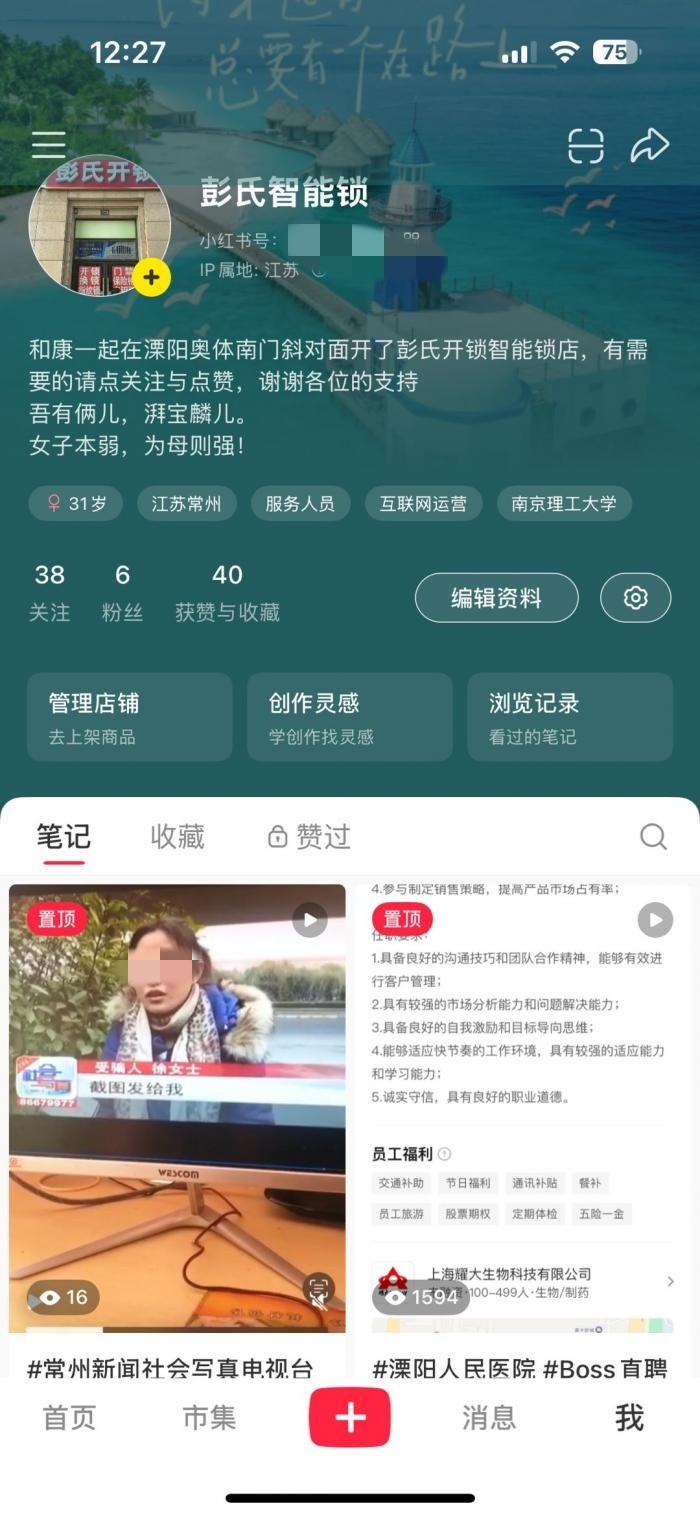700x1517 pixels.
Task: Open 管理店铺 card
Action: (x=130, y=717)
